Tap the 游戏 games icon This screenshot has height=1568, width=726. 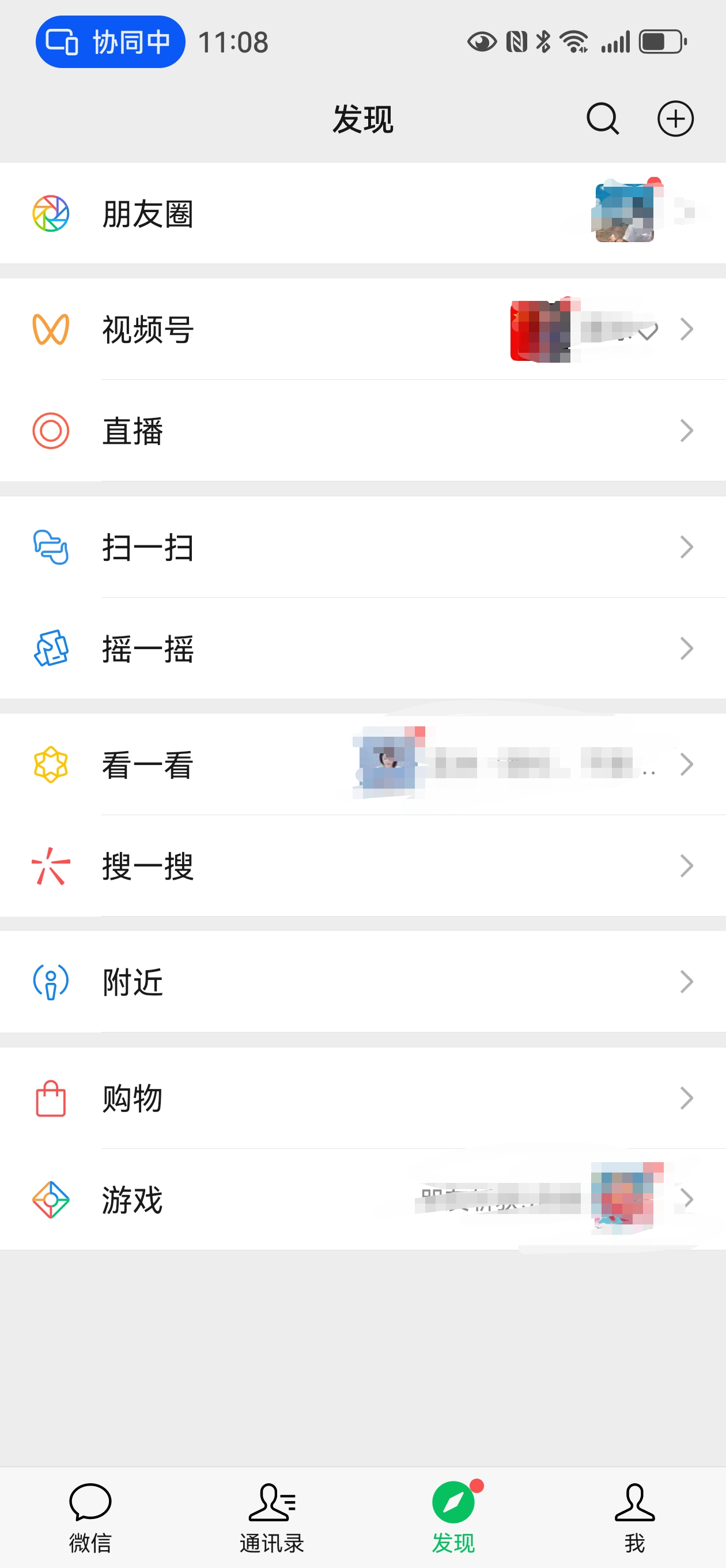pos(51,1199)
